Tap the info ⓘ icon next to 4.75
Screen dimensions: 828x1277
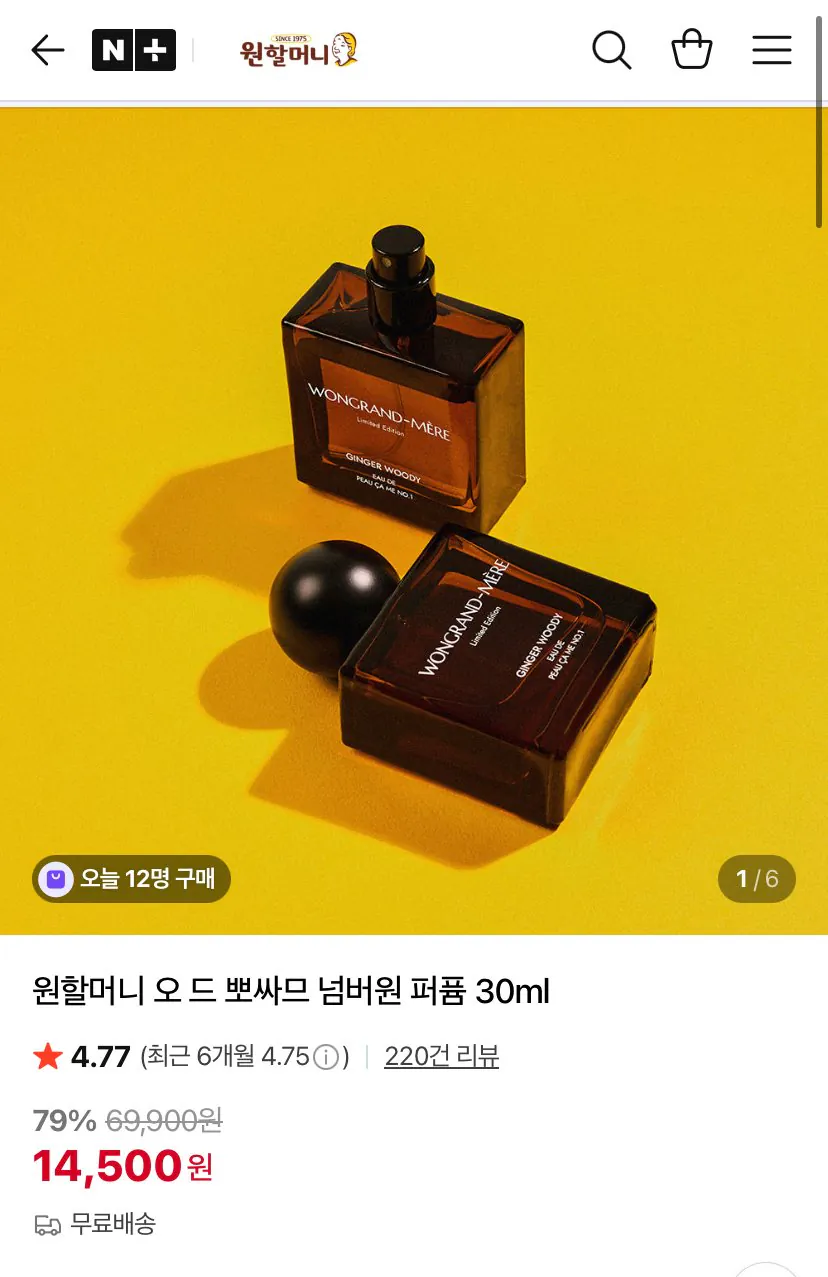327,1057
